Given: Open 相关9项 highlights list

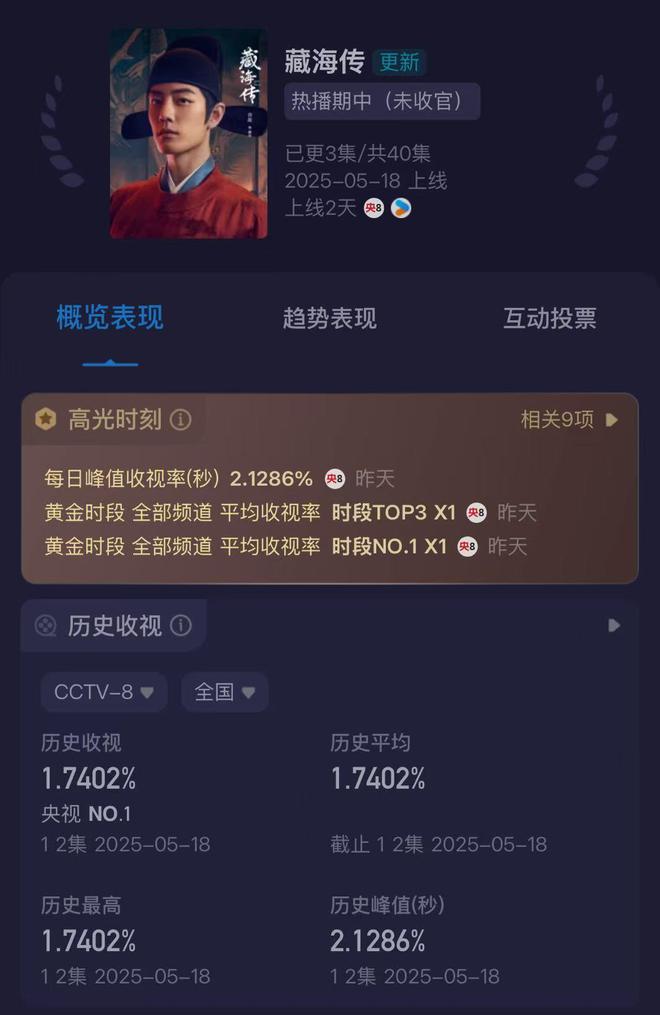Looking at the screenshot, I should [x=569, y=420].
